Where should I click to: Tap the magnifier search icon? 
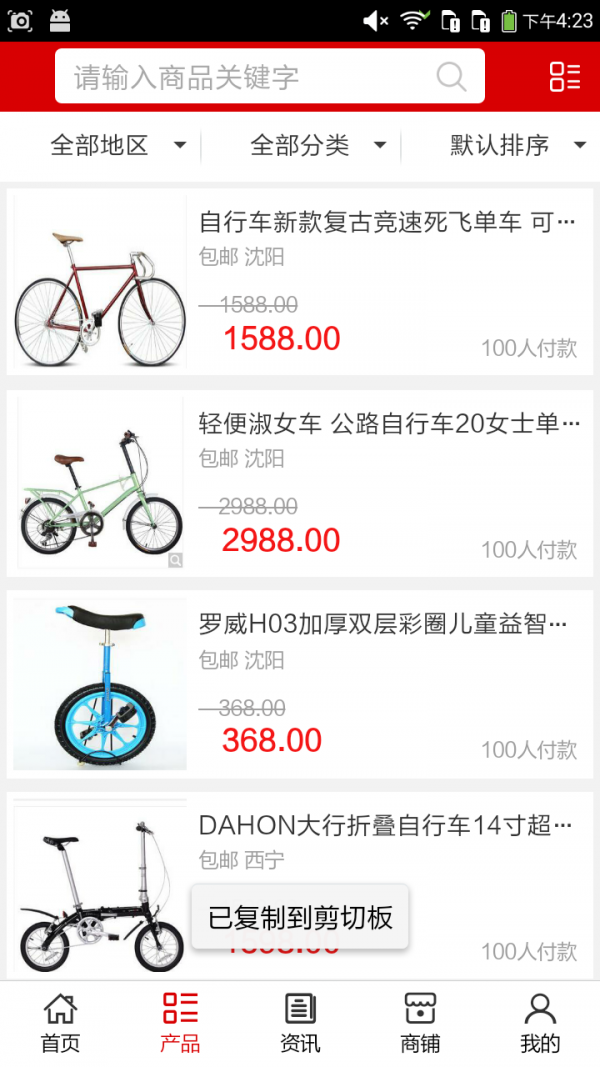pyautogui.click(x=452, y=77)
